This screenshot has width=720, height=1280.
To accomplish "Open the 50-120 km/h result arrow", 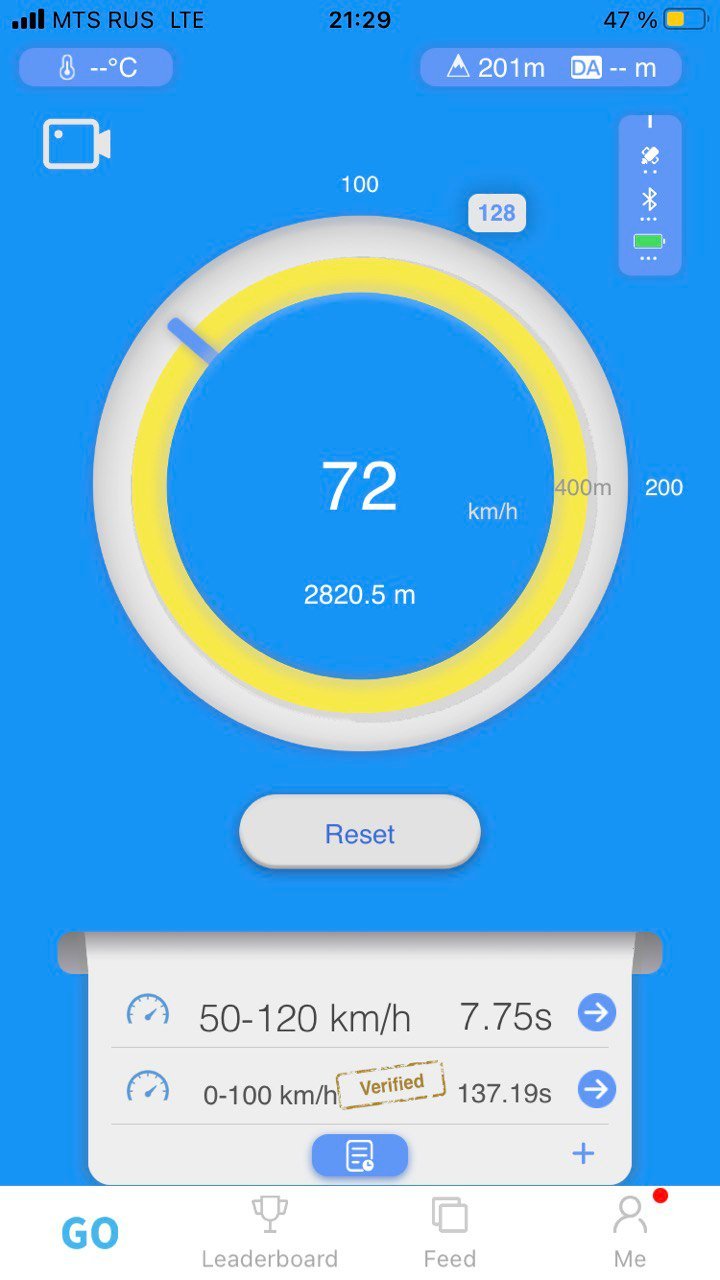I will [597, 1013].
